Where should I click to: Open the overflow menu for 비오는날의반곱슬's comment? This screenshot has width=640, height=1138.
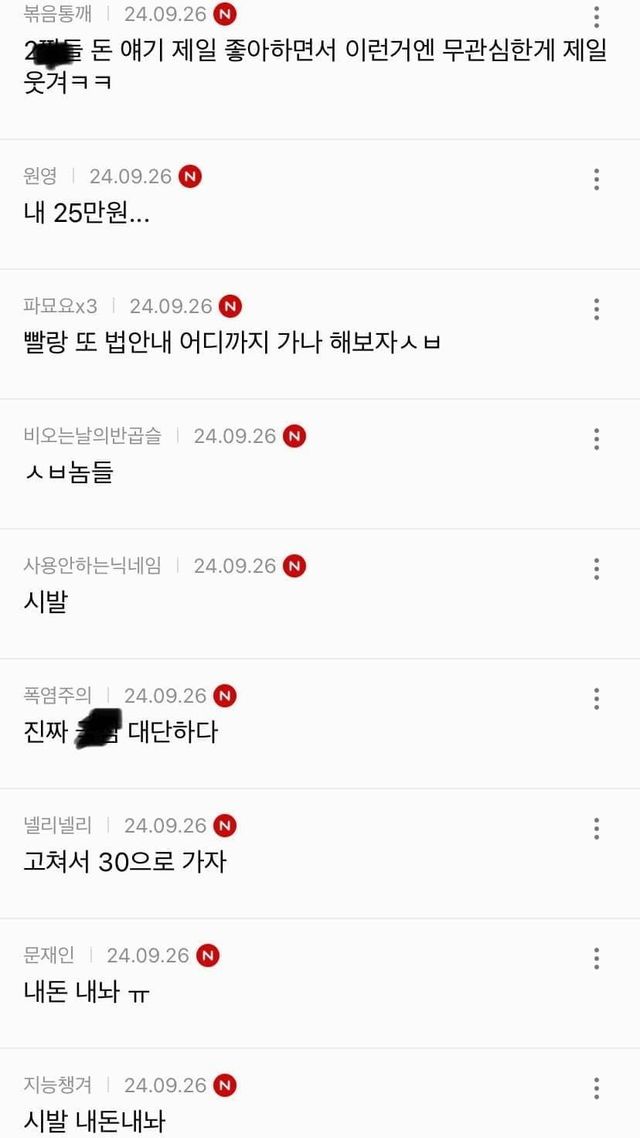(596, 439)
